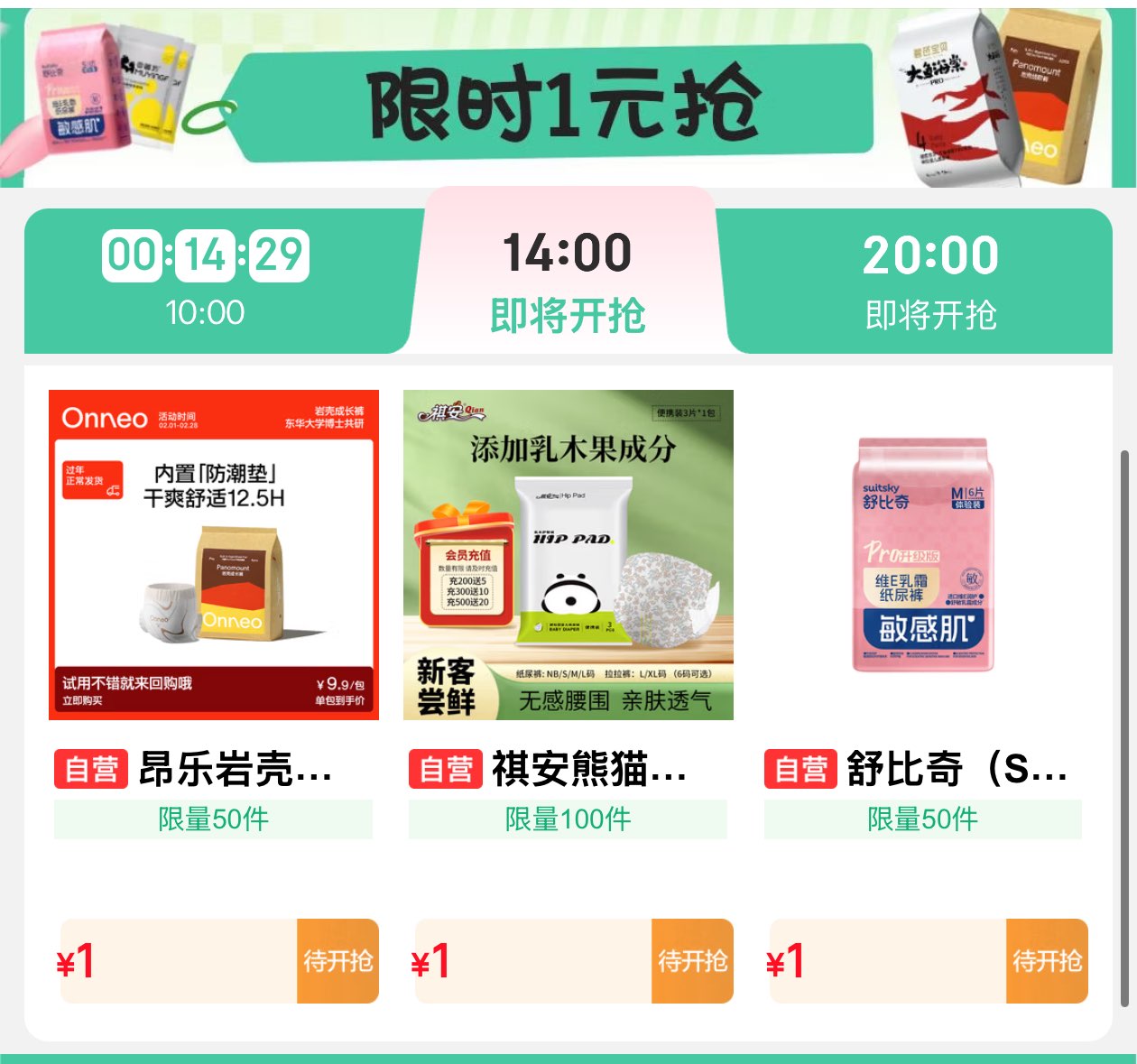View the 舒比奇 敏感肌 diaper product

(923, 555)
